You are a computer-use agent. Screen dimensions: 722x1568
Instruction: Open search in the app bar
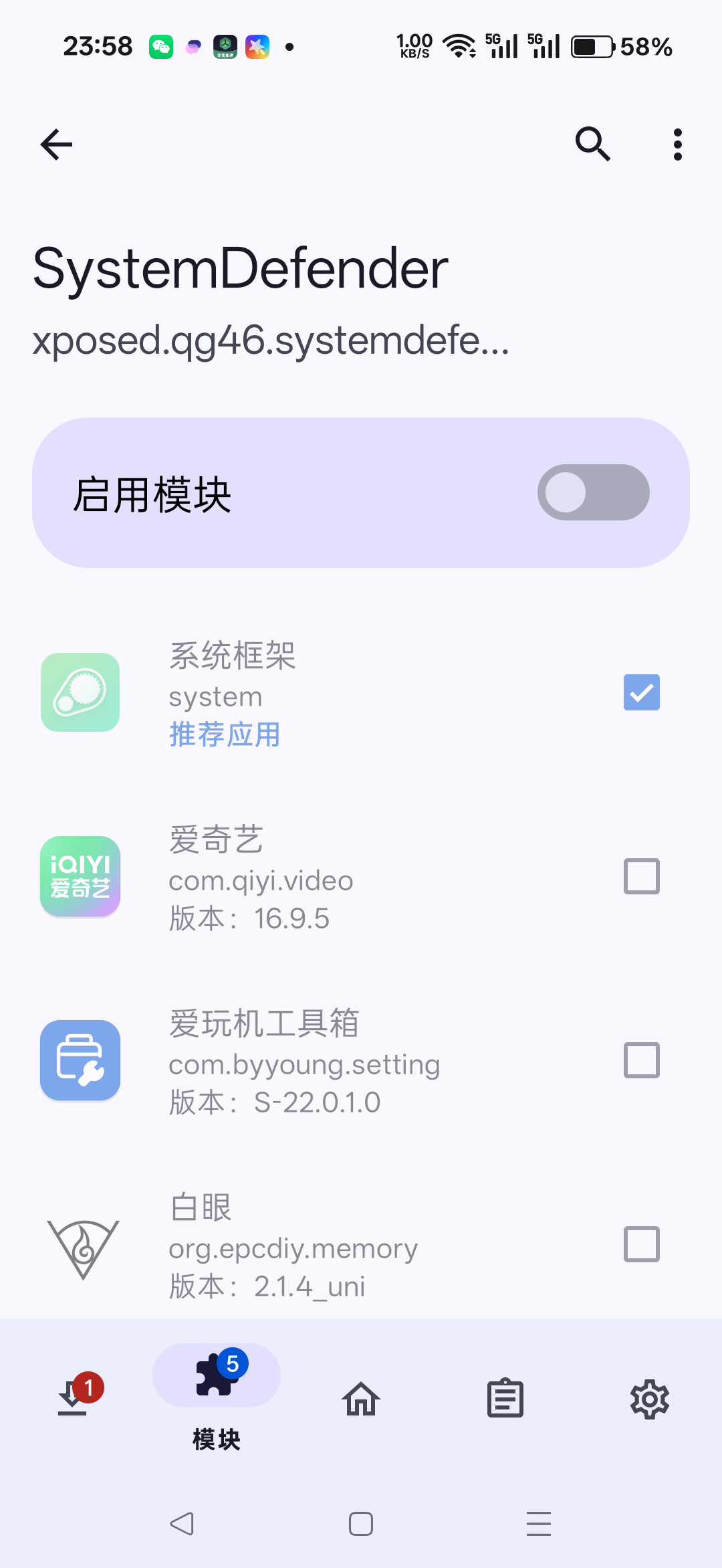click(x=592, y=144)
